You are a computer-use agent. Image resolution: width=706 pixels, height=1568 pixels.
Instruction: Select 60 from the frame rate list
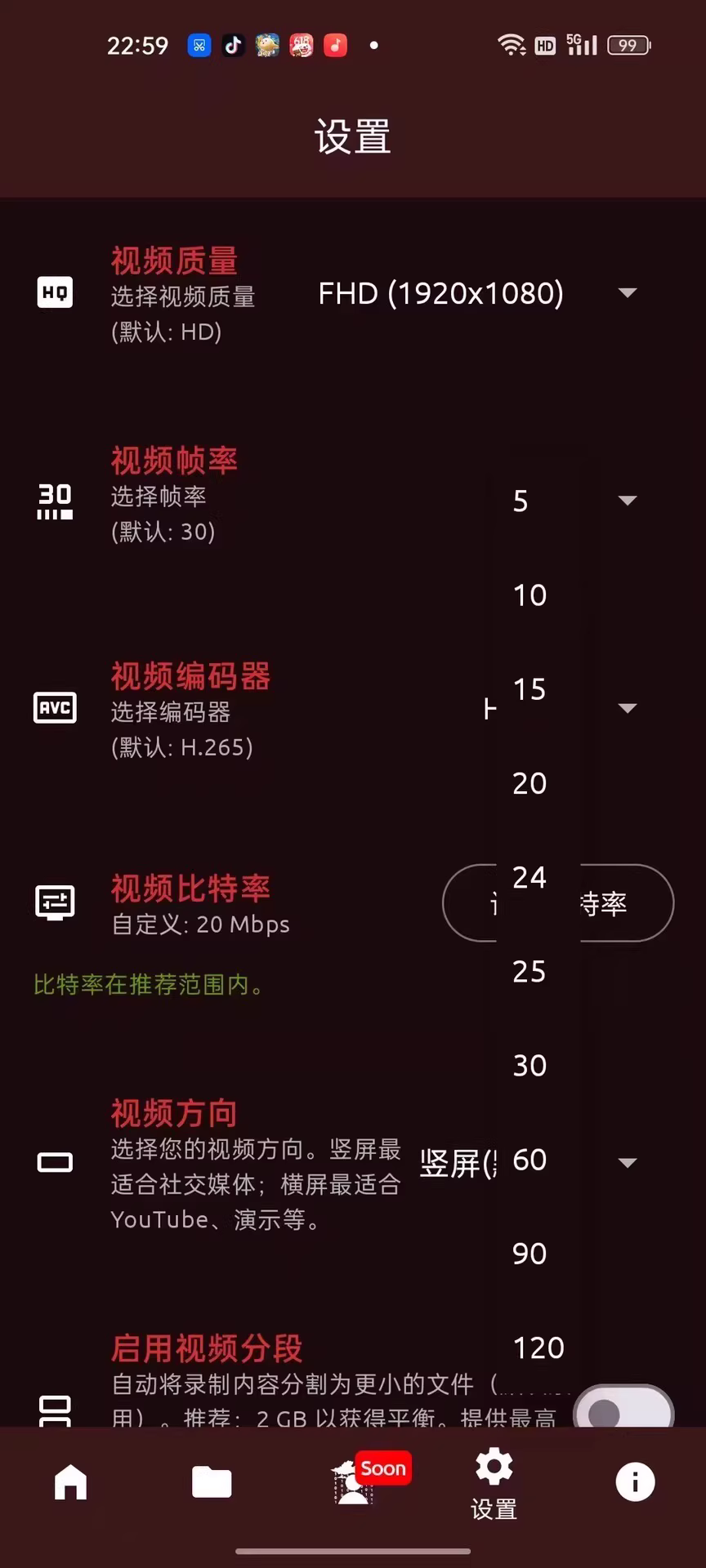(530, 1159)
